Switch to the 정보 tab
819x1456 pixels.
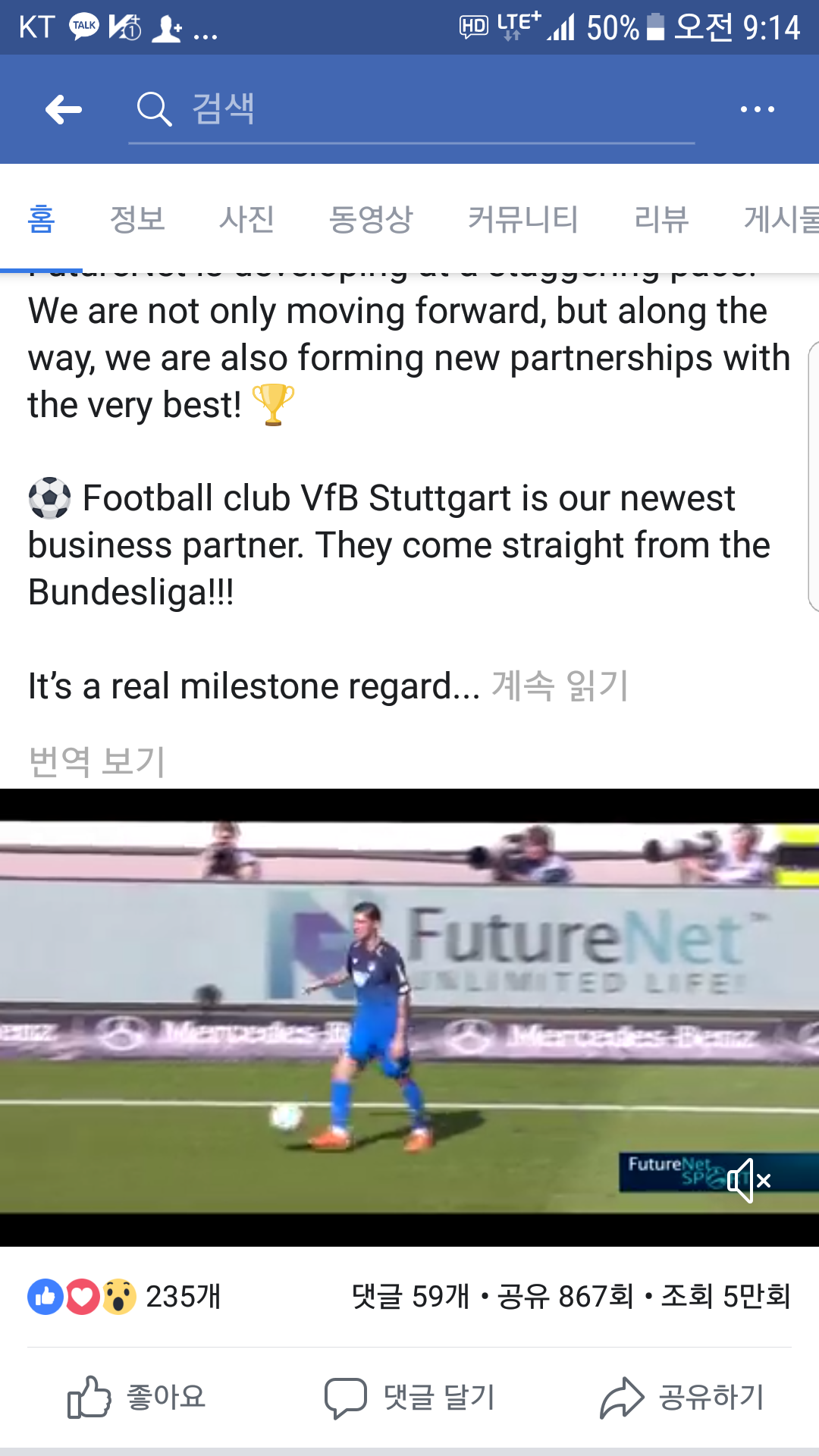point(137,220)
